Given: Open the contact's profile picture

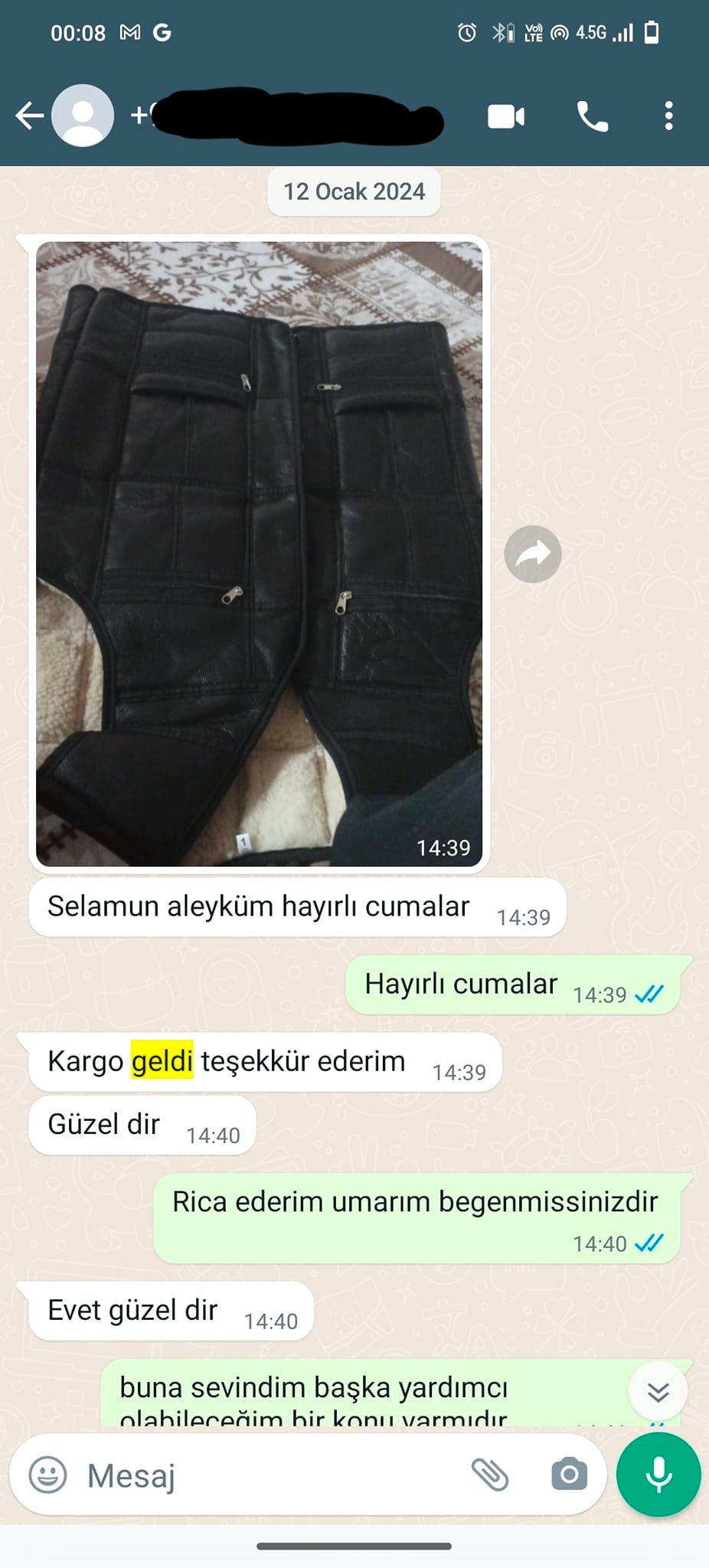Looking at the screenshot, I should point(83,116).
